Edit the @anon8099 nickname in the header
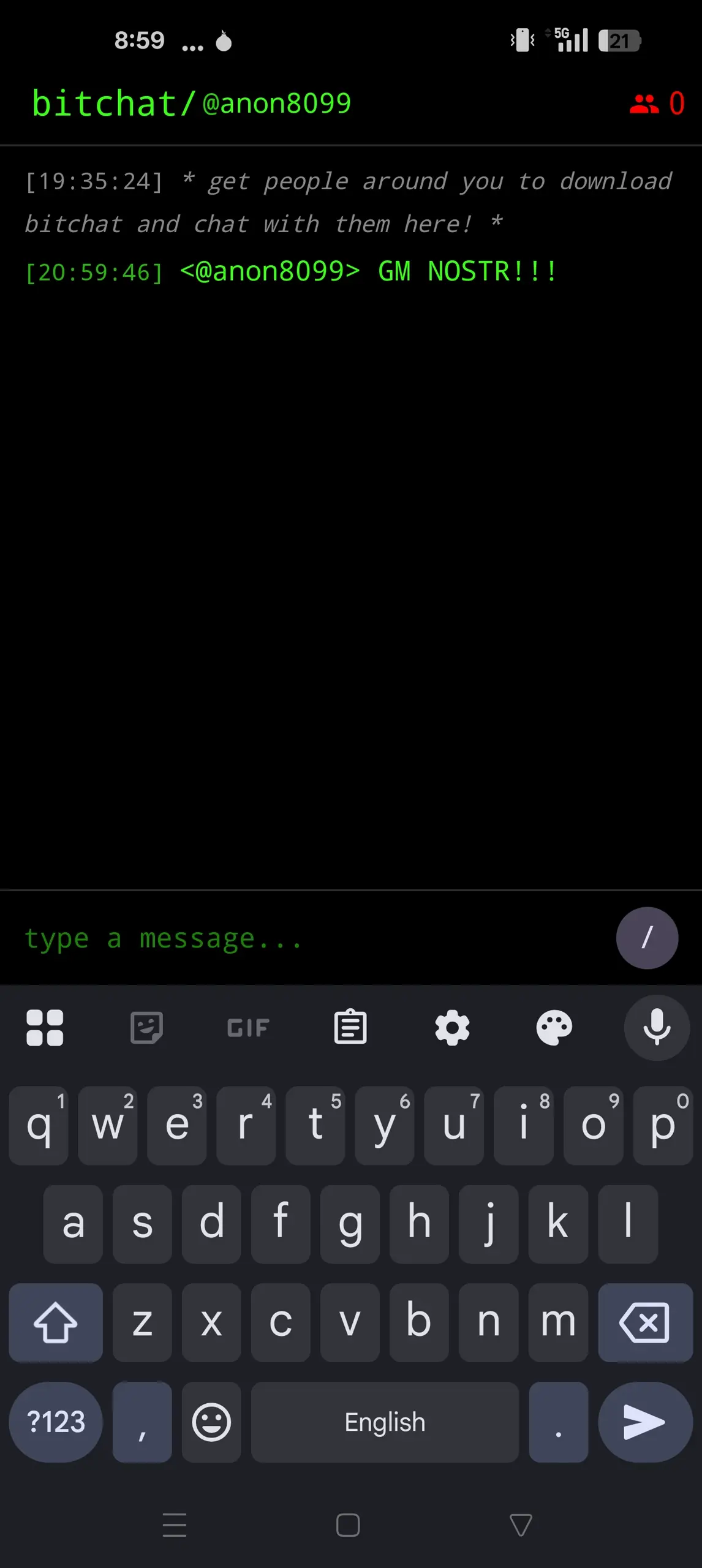Image resolution: width=702 pixels, height=1568 pixels. point(277,103)
